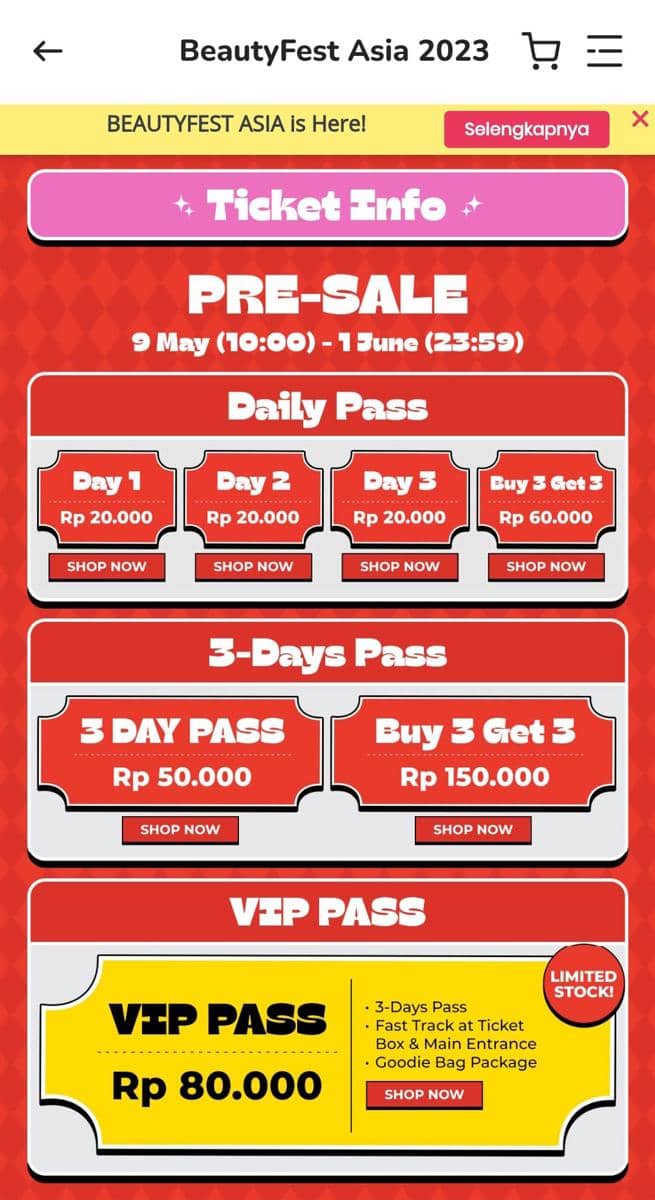Open the hamburger menu
655x1200 pixels.
tap(604, 51)
